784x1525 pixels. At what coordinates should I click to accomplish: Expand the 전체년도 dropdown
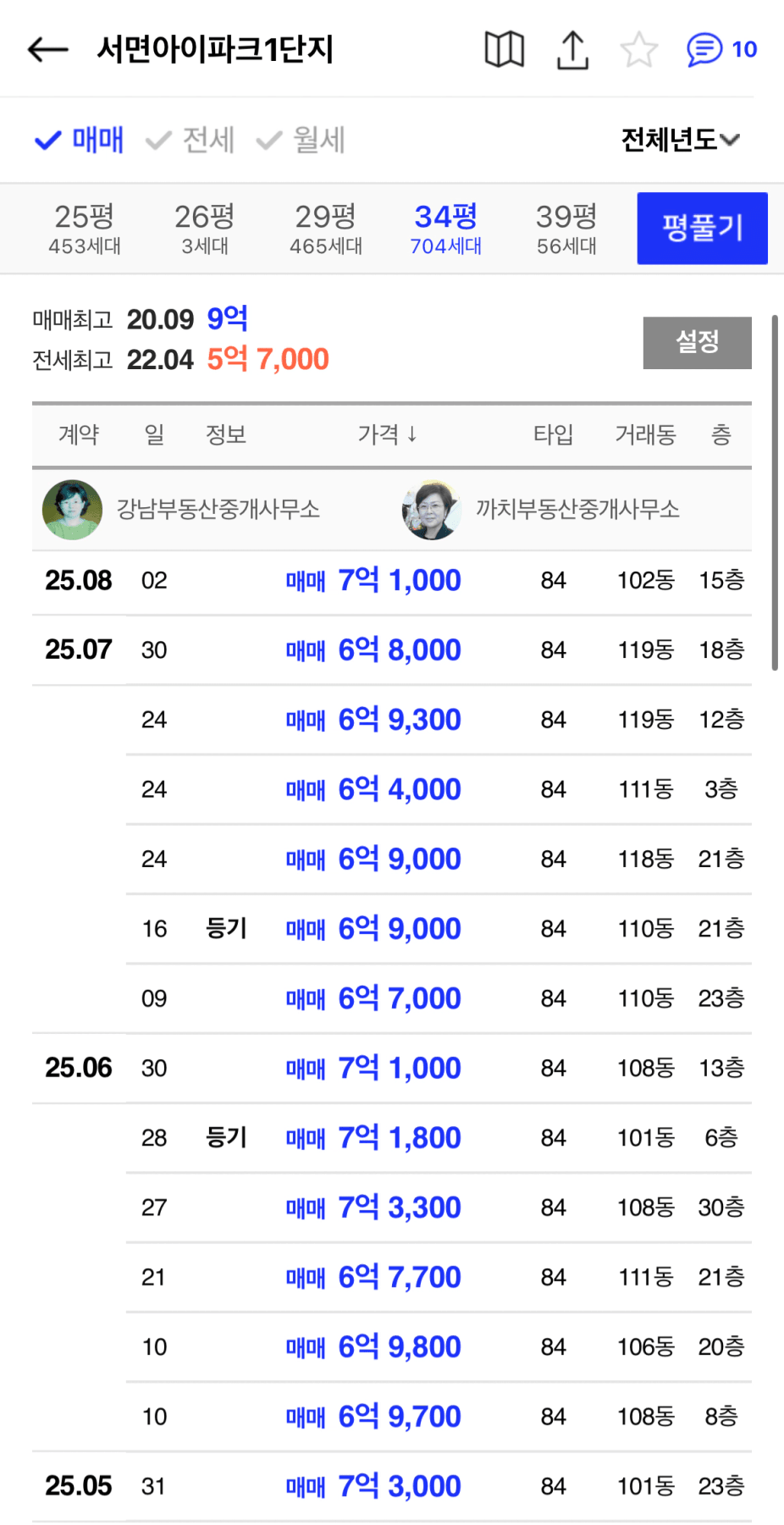(681, 140)
